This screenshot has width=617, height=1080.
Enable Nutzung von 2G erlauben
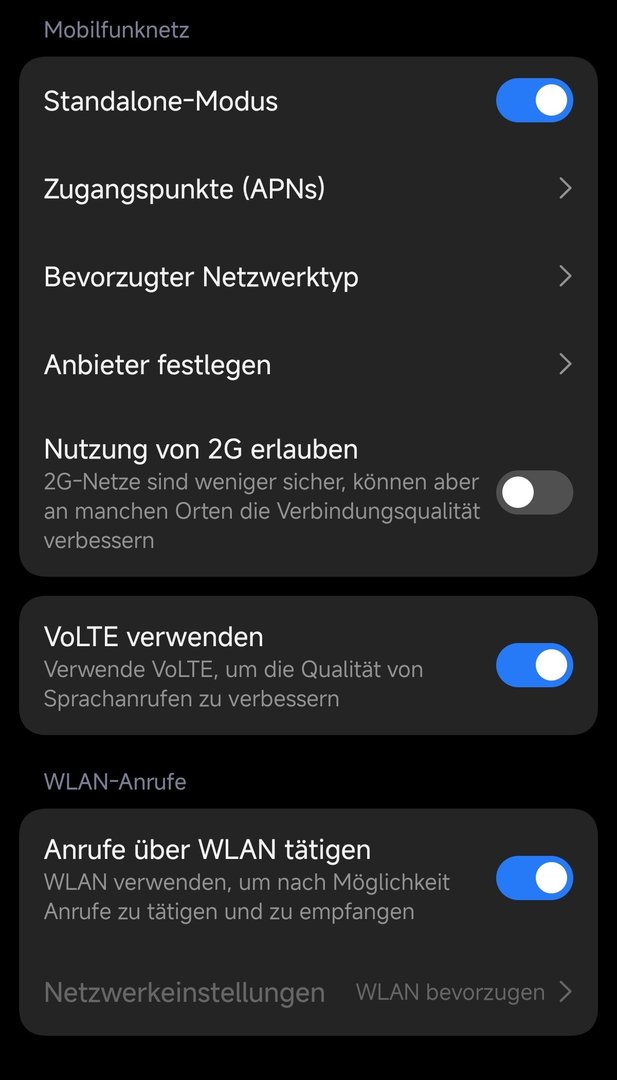pyautogui.click(x=534, y=493)
